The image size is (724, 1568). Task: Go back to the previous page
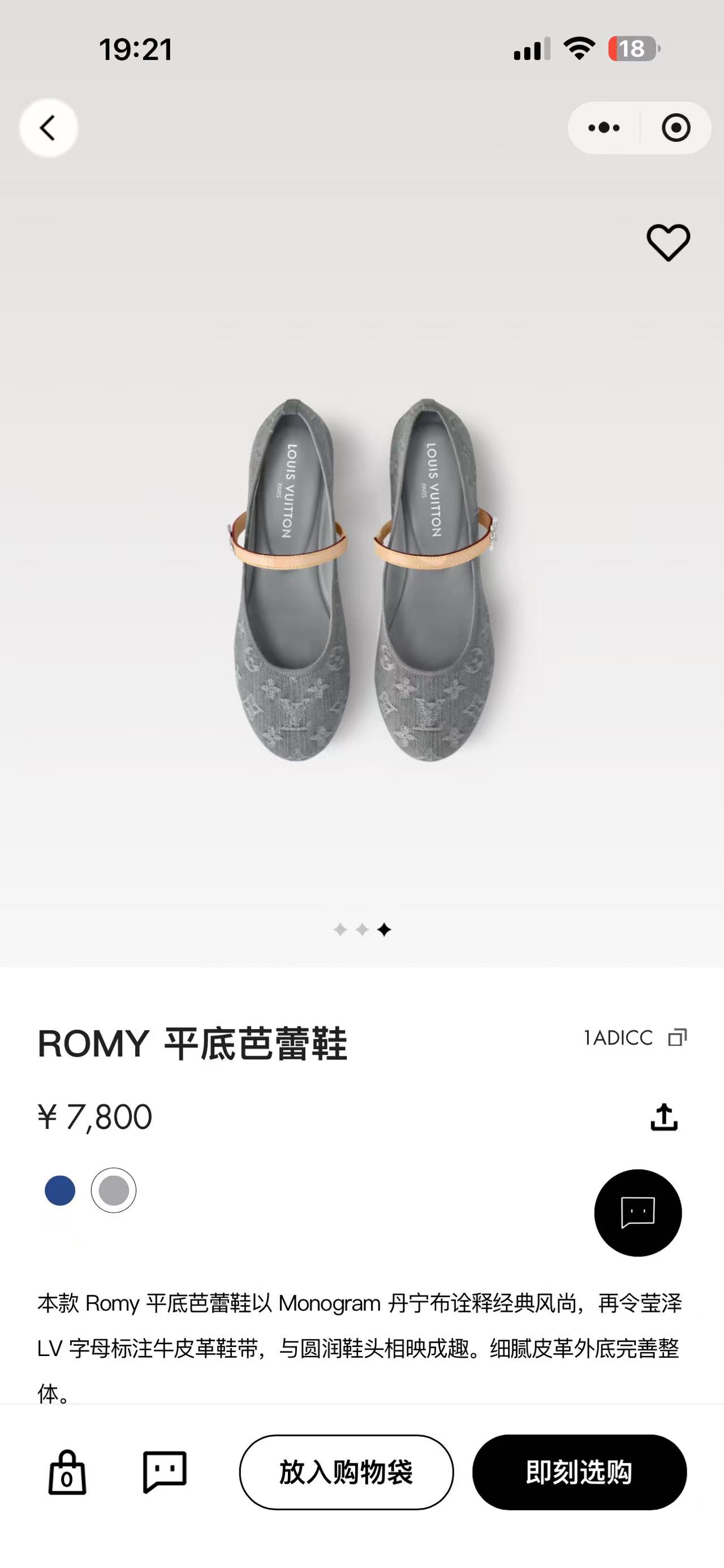coord(49,128)
